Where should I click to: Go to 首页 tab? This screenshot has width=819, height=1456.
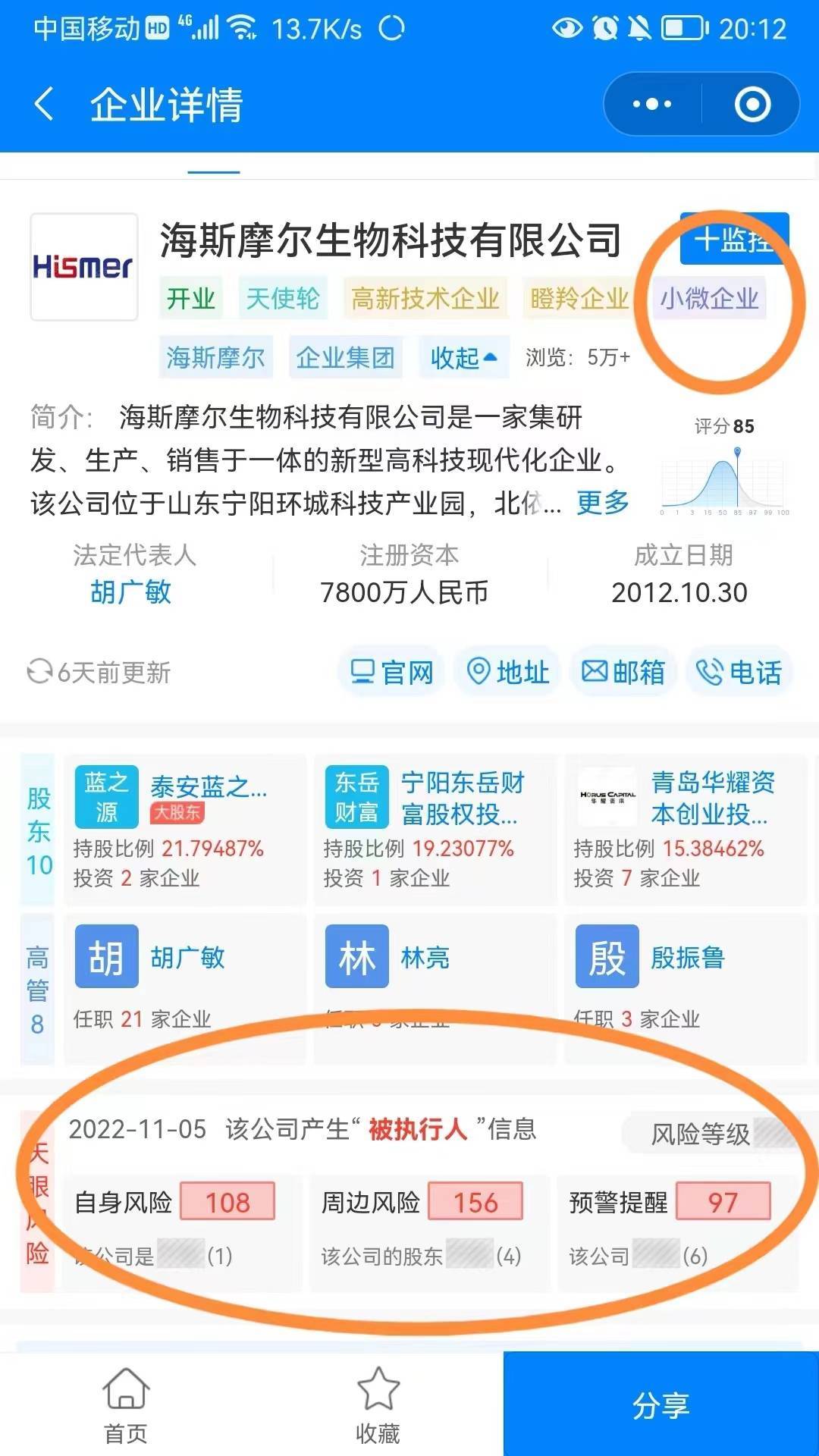(126, 1404)
